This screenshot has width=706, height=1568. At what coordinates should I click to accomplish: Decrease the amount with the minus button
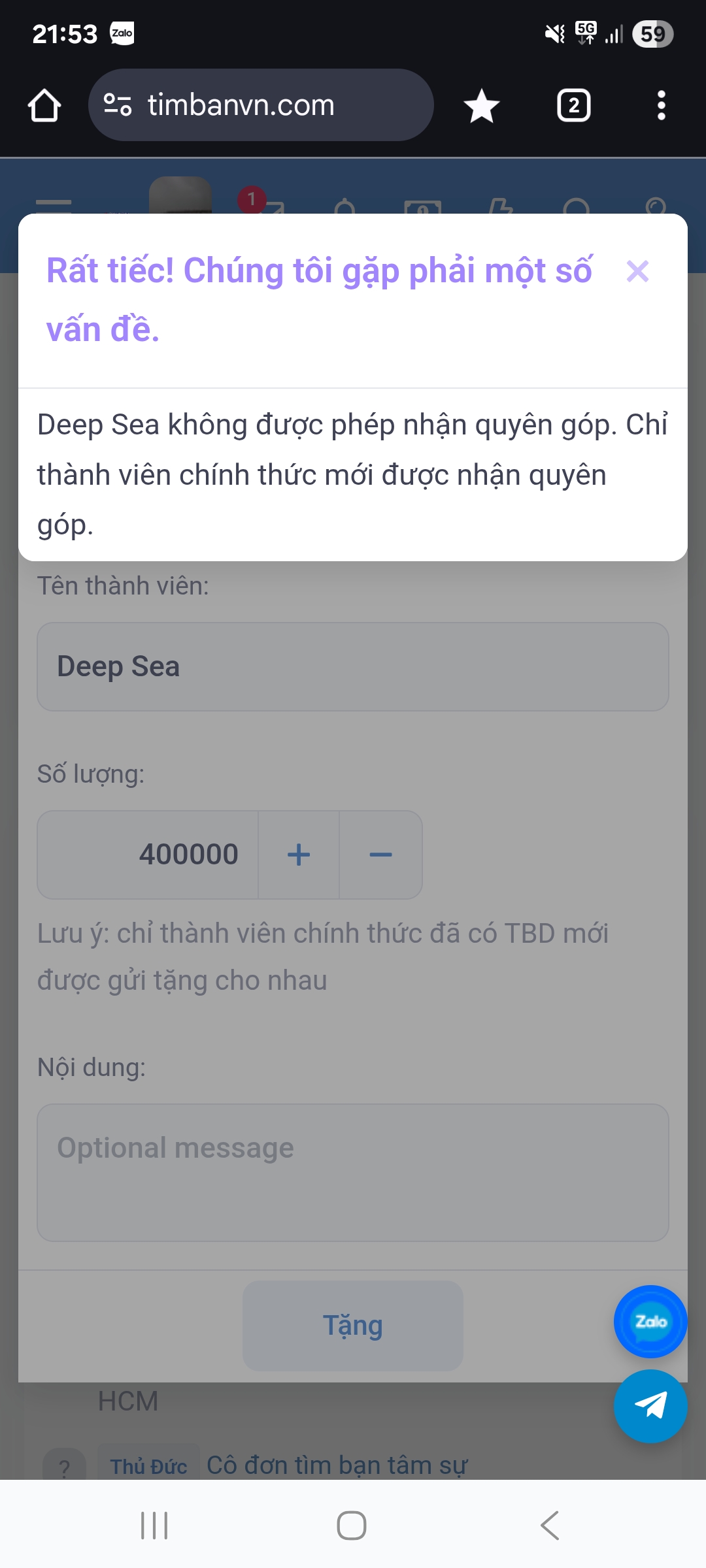click(380, 855)
